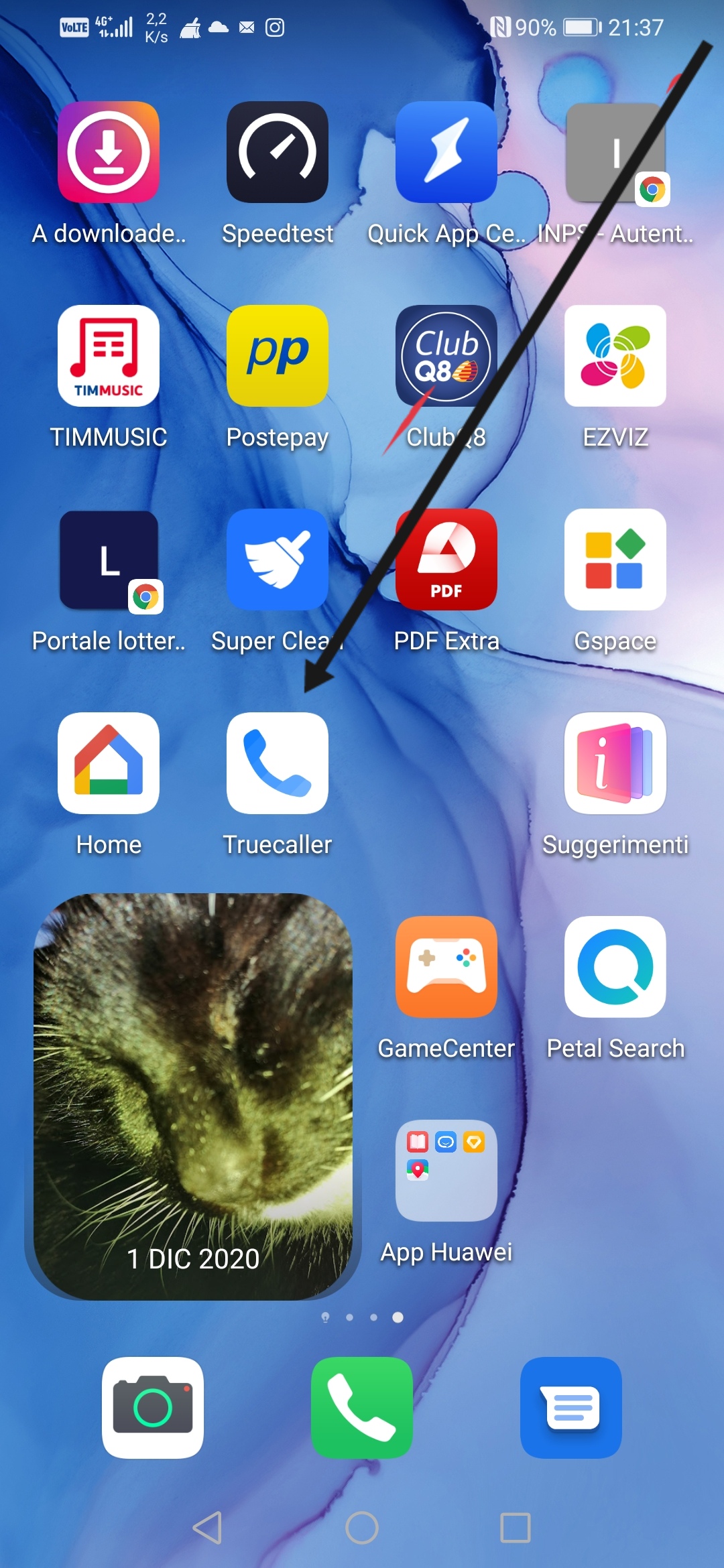724x1568 pixels.
Task: Open Gspace app
Action: point(615,560)
